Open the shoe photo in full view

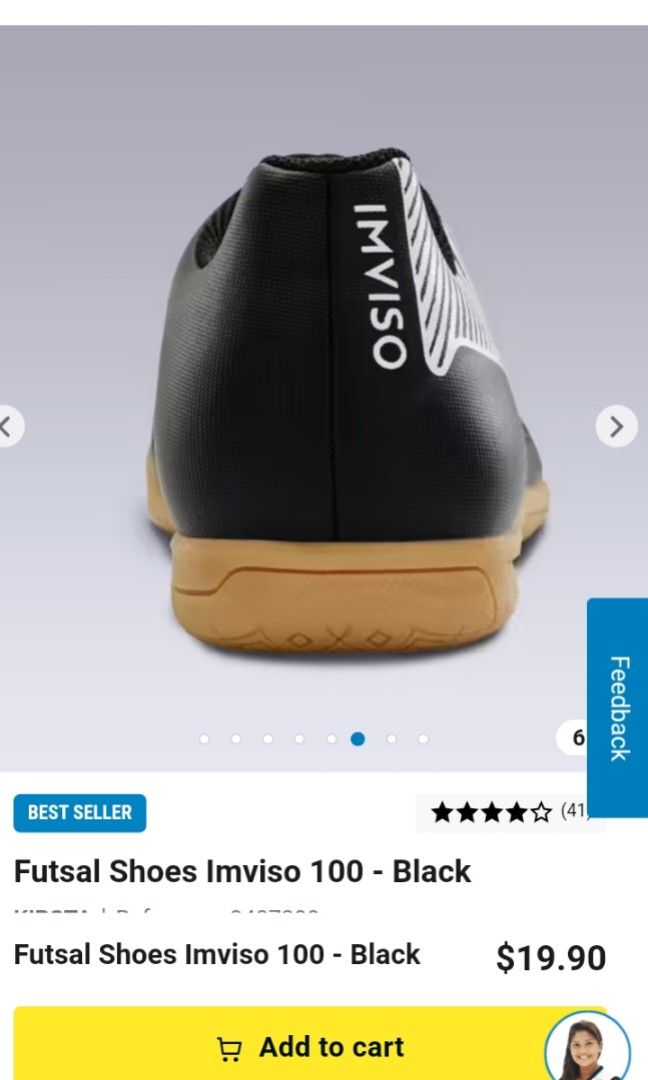330,400
